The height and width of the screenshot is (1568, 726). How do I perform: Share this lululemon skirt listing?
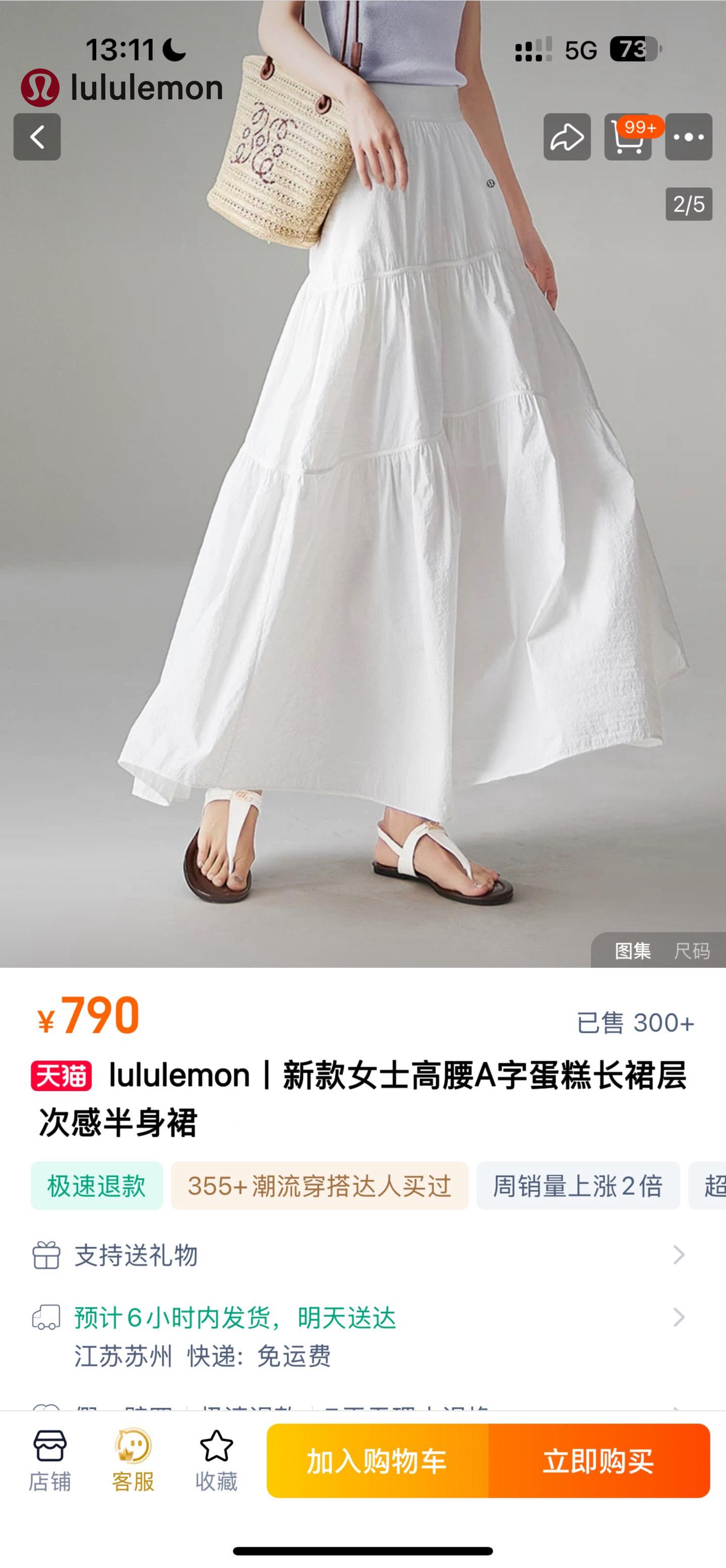tap(567, 137)
